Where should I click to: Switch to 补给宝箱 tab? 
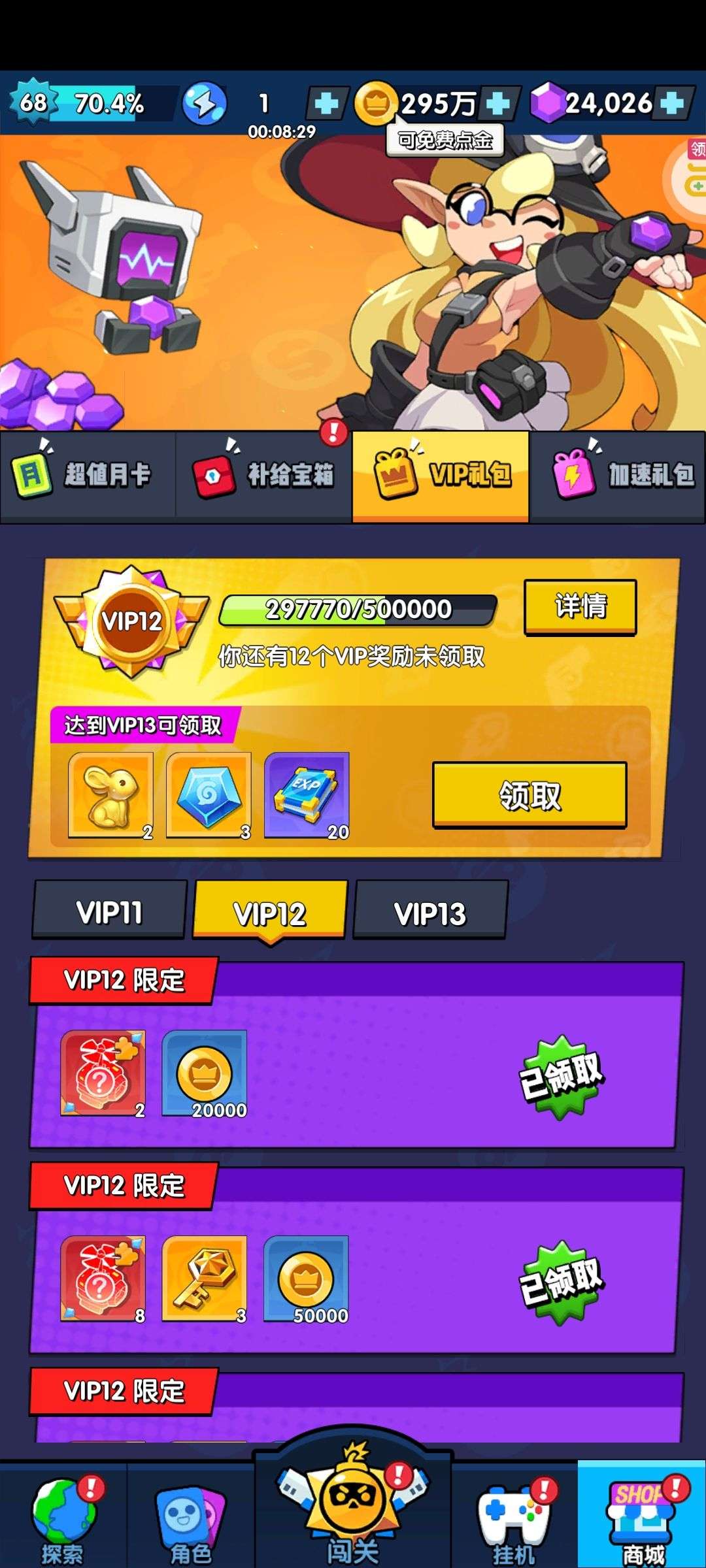(264, 476)
